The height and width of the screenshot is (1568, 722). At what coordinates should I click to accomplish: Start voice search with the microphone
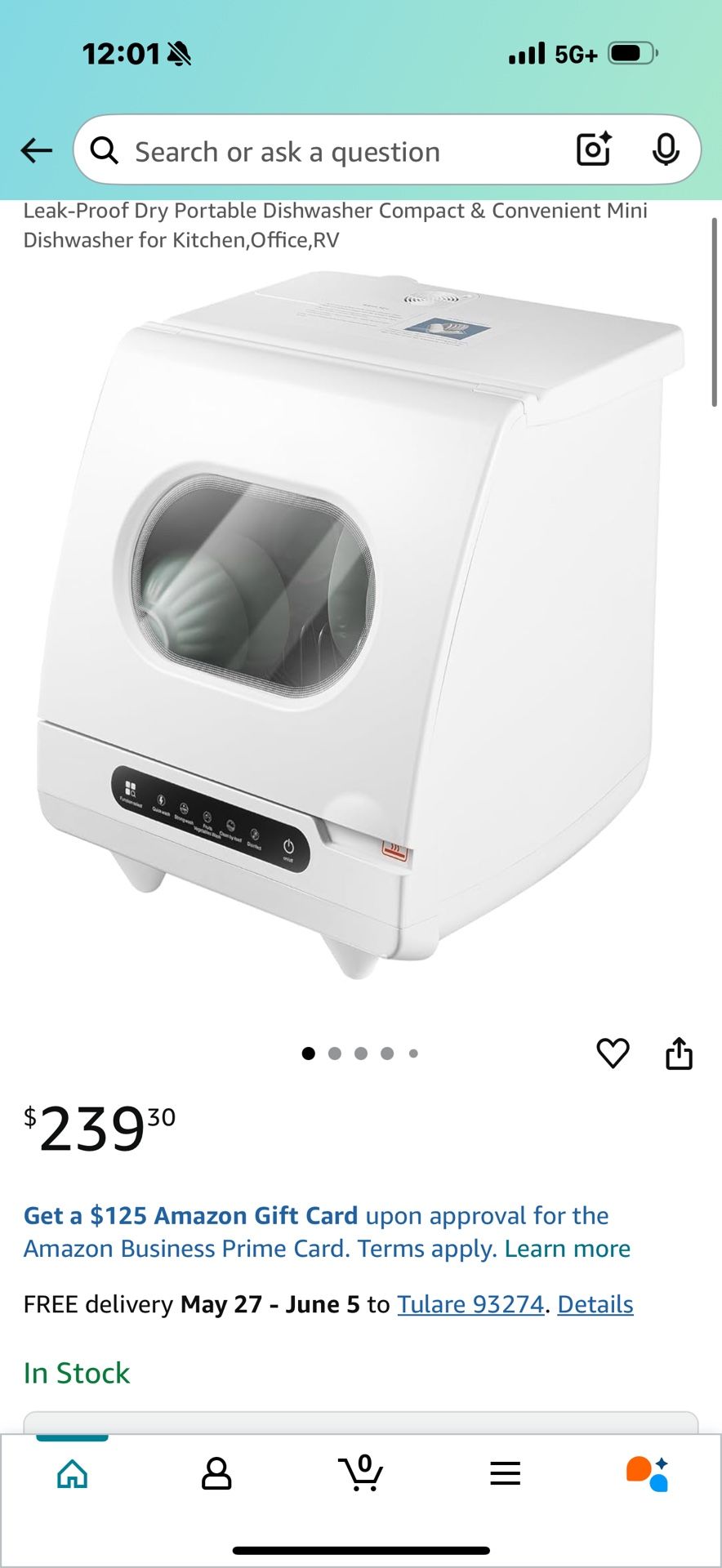pyautogui.click(x=666, y=149)
